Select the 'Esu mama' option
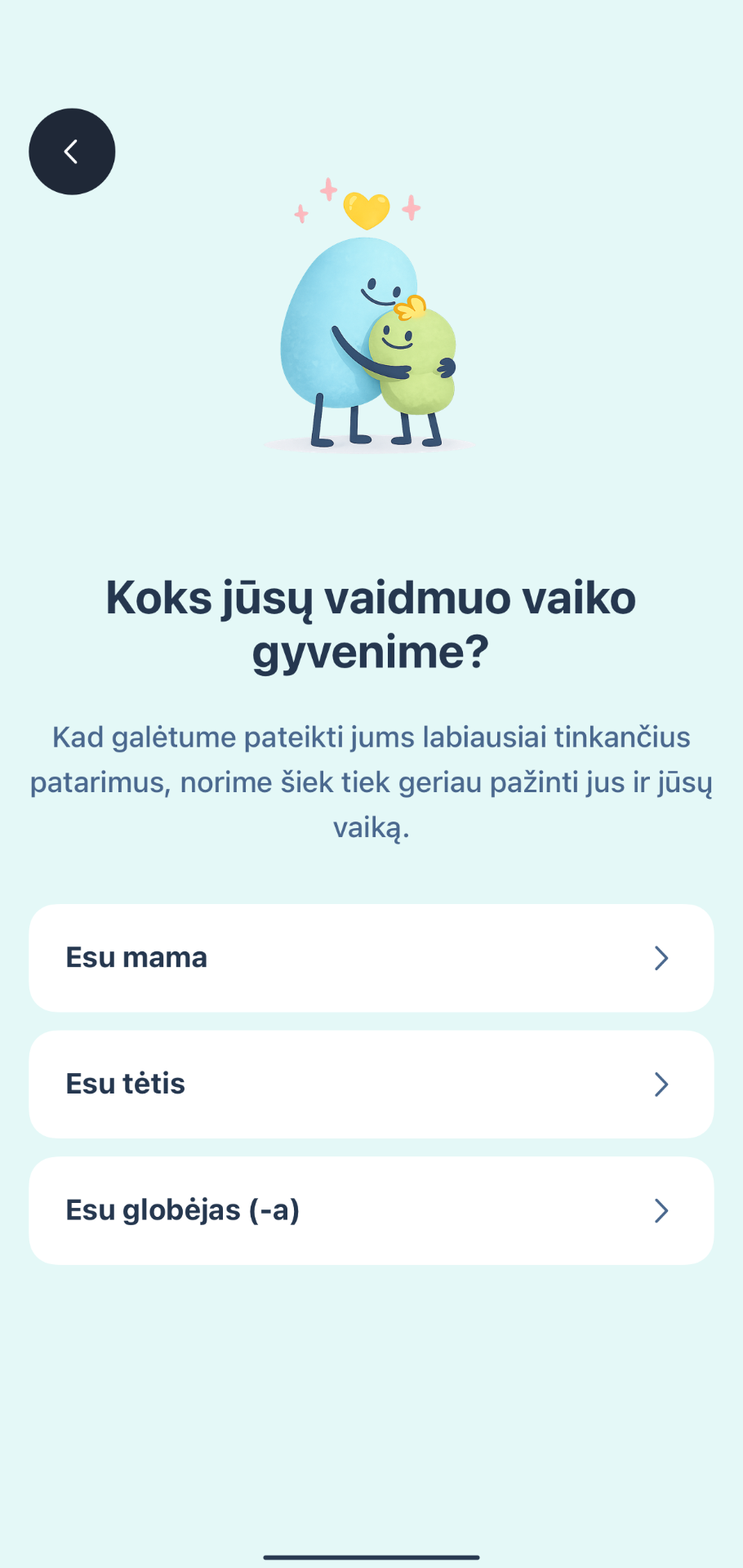The width and height of the screenshot is (743, 1568). click(371, 957)
